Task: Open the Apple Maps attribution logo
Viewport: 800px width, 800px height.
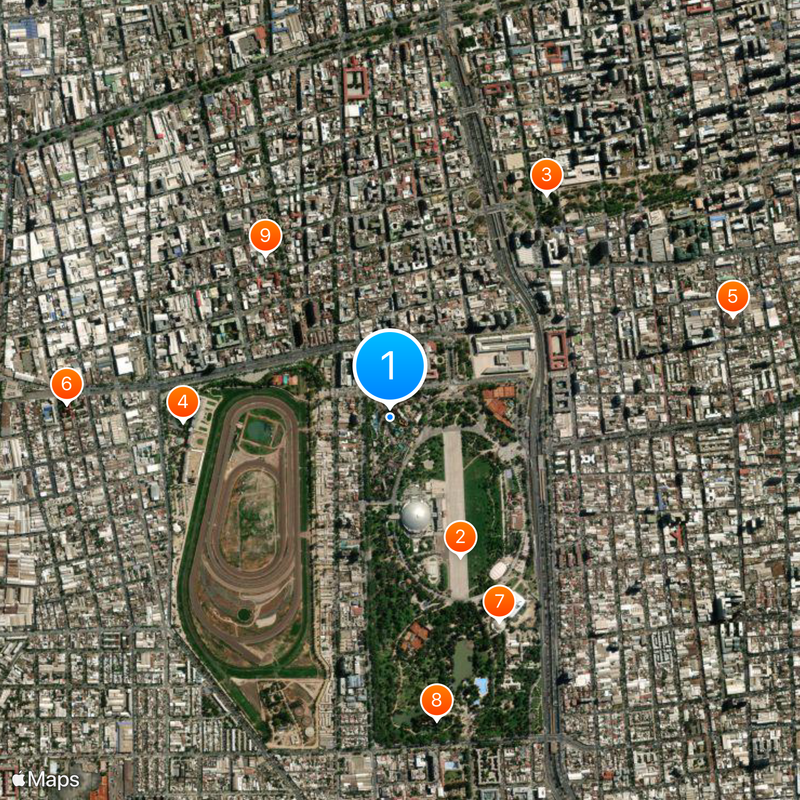Action: [x=46, y=779]
